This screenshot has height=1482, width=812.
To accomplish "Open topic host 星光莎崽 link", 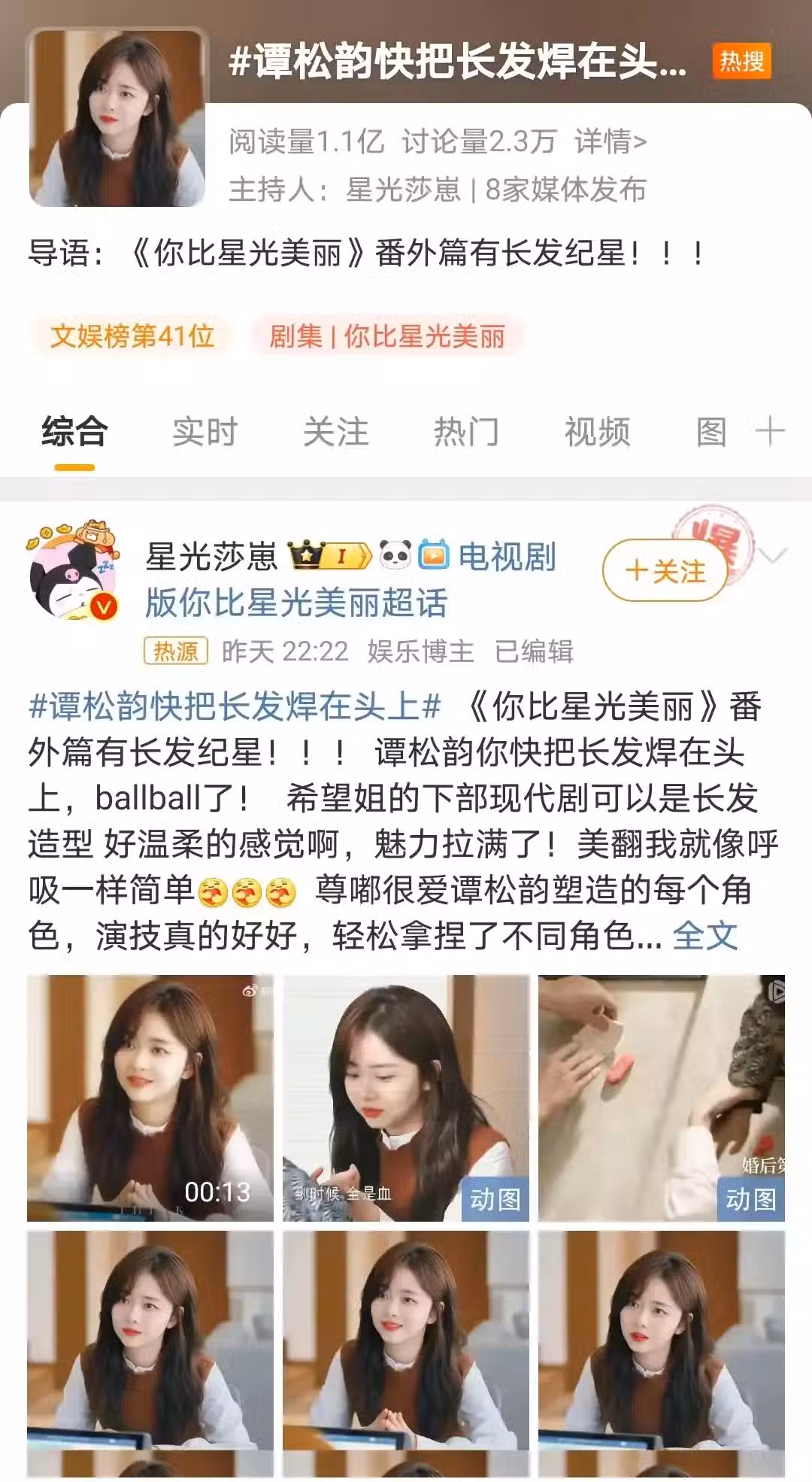I will pos(403,190).
